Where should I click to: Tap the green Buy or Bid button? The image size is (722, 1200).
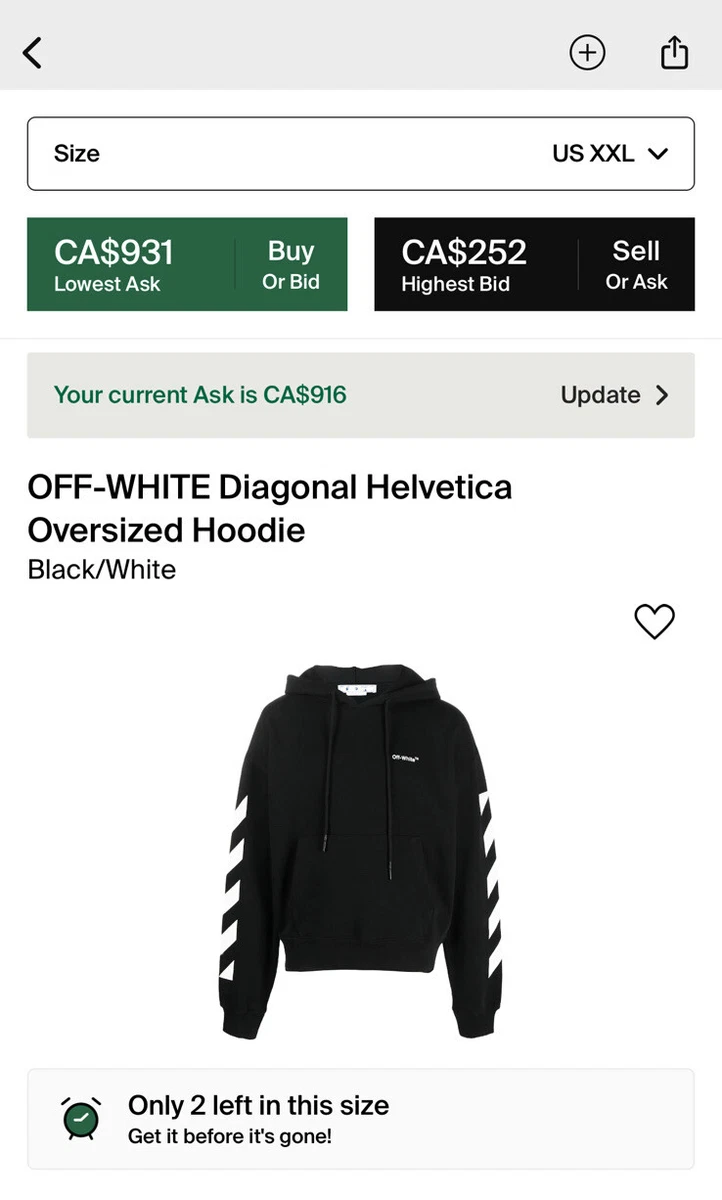tap(187, 264)
